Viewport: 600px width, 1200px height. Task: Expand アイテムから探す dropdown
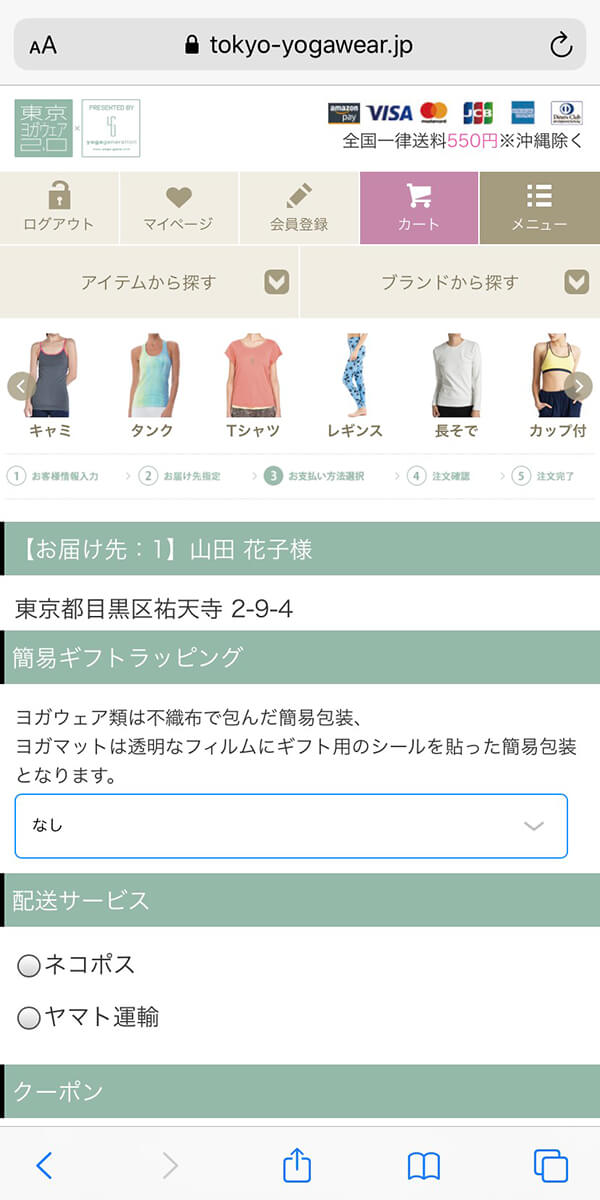coord(150,282)
